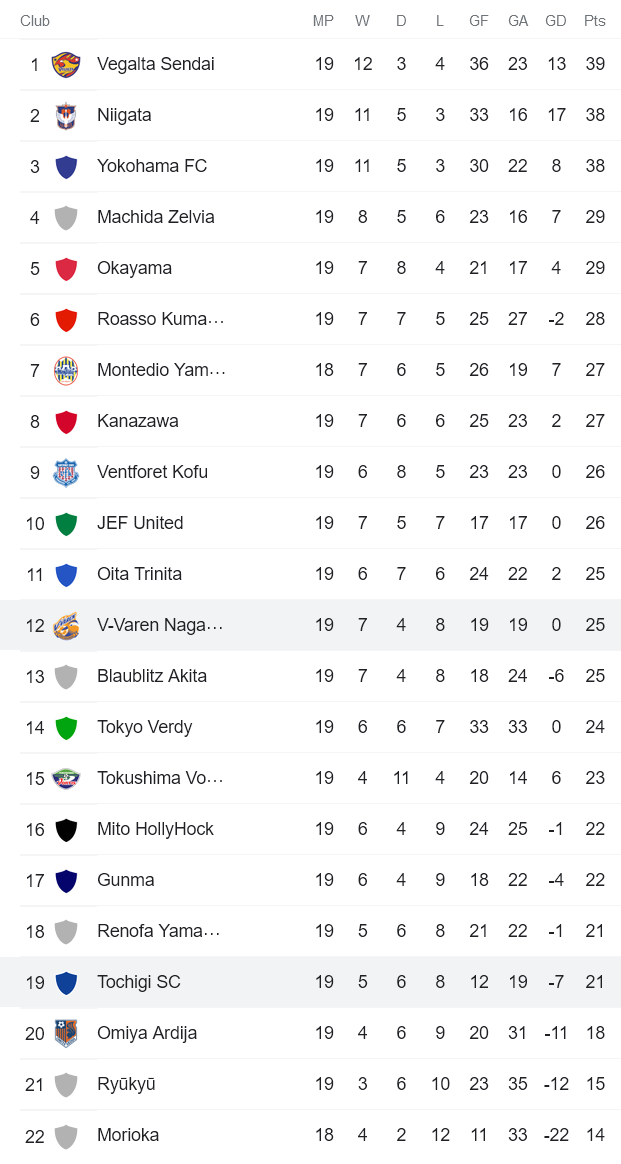Image resolution: width=621 pixels, height=1164 pixels.
Task: View Oita Trinita team page
Action: [x=139, y=574]
